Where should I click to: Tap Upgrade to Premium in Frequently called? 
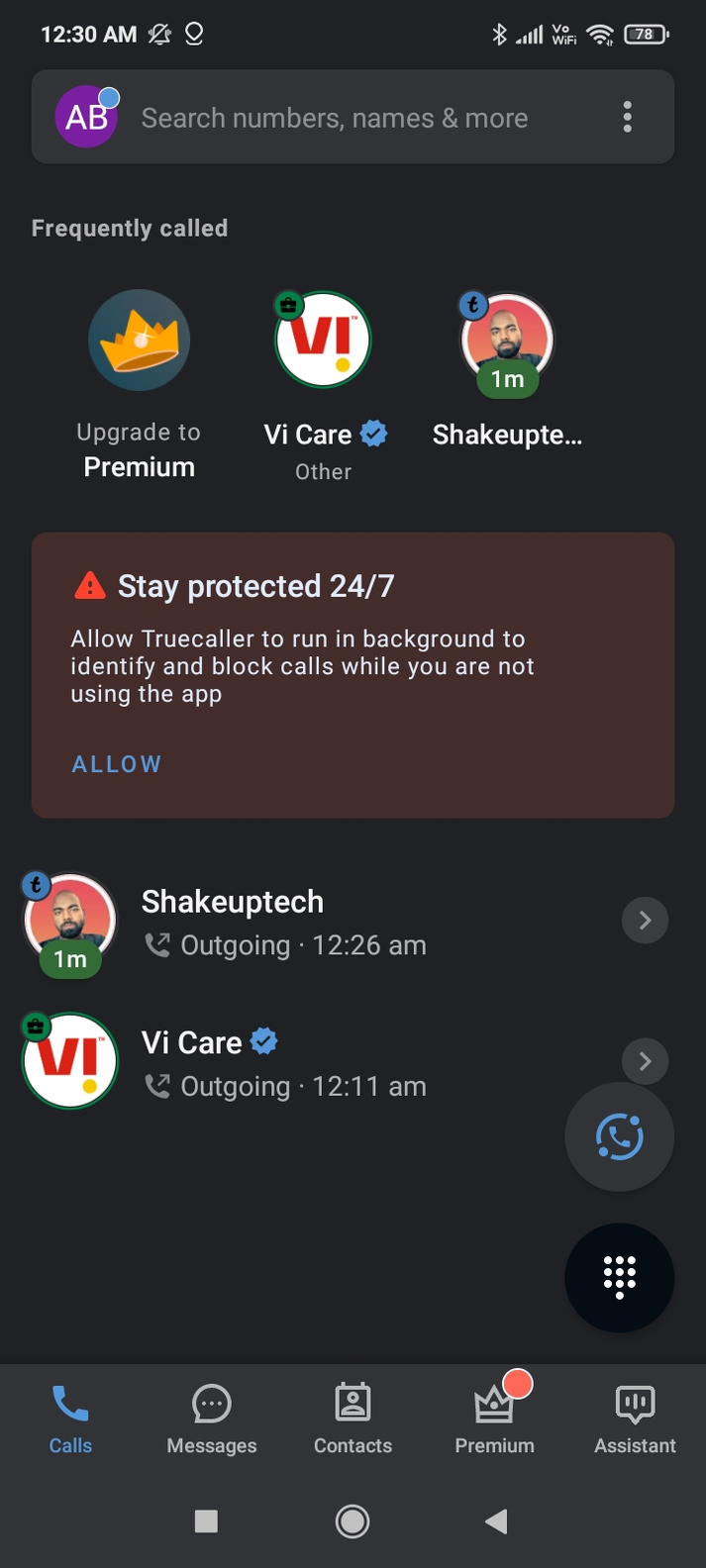pyautogui.click(x=139, y=385)
